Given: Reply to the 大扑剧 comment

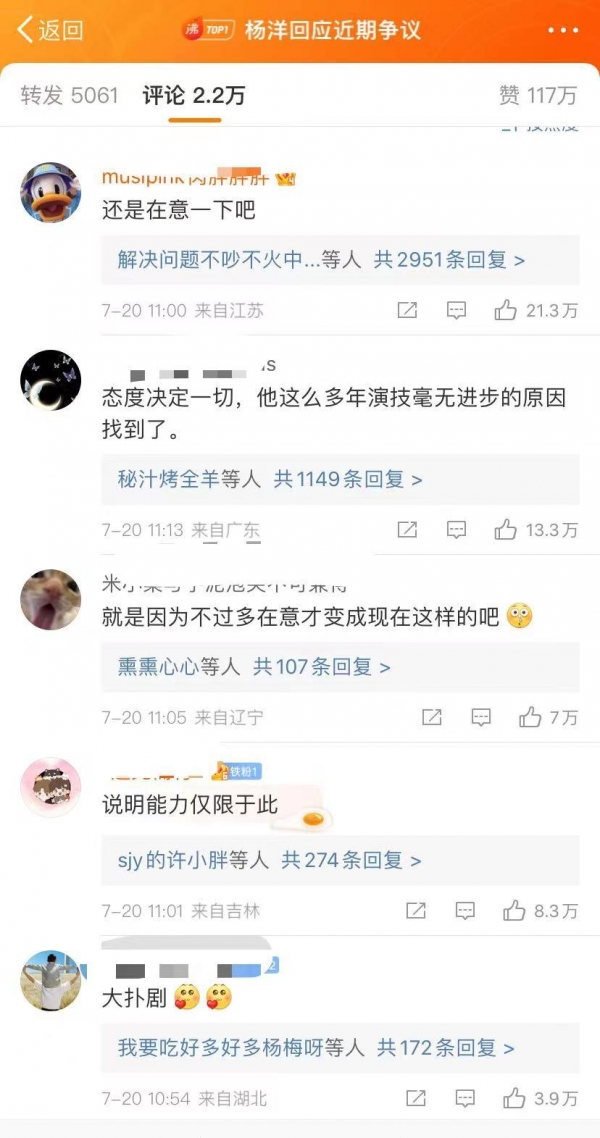Looking at the screenshot, I should tap(465, 1098).
